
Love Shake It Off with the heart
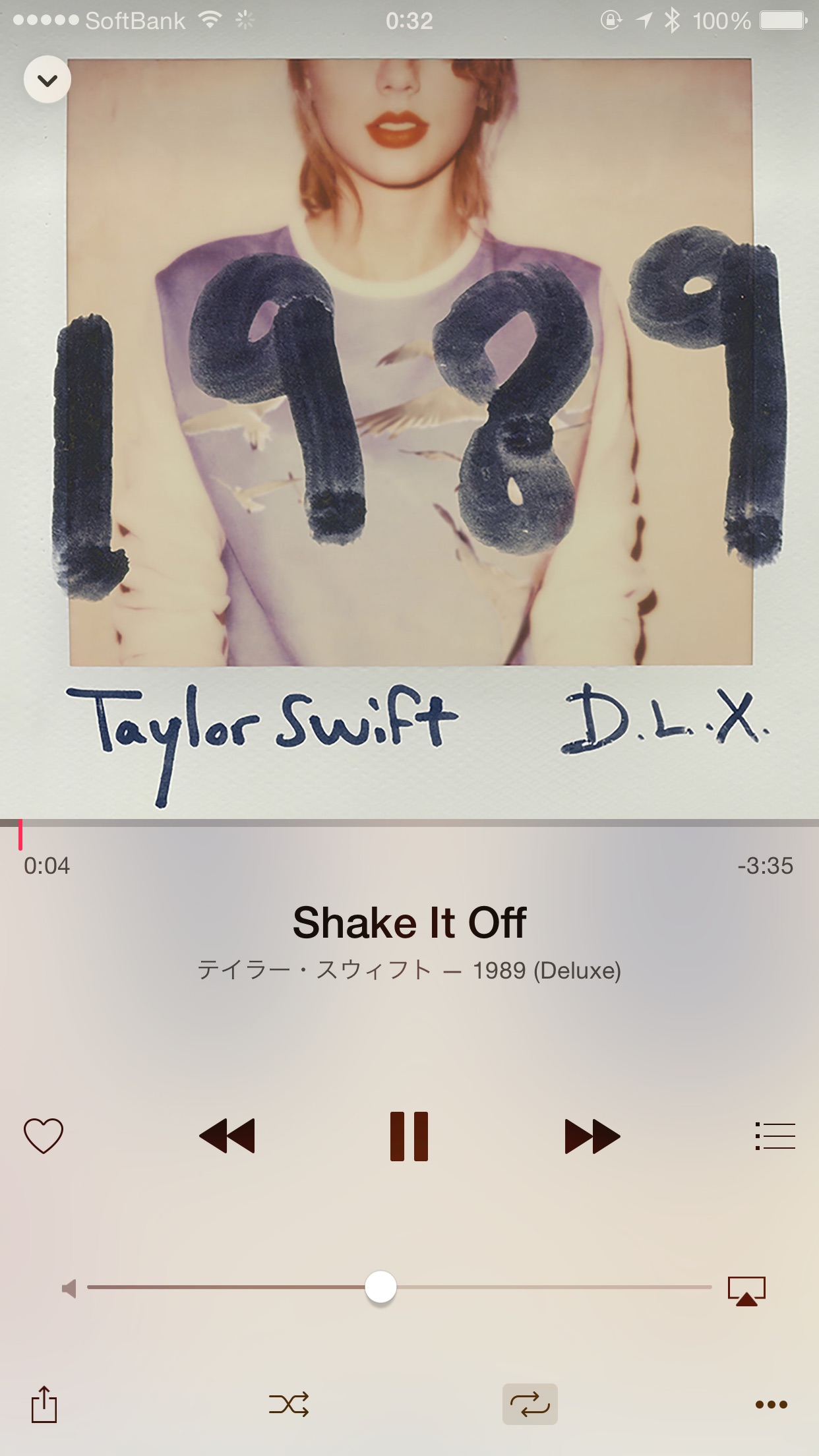[x=44, y=1136]
